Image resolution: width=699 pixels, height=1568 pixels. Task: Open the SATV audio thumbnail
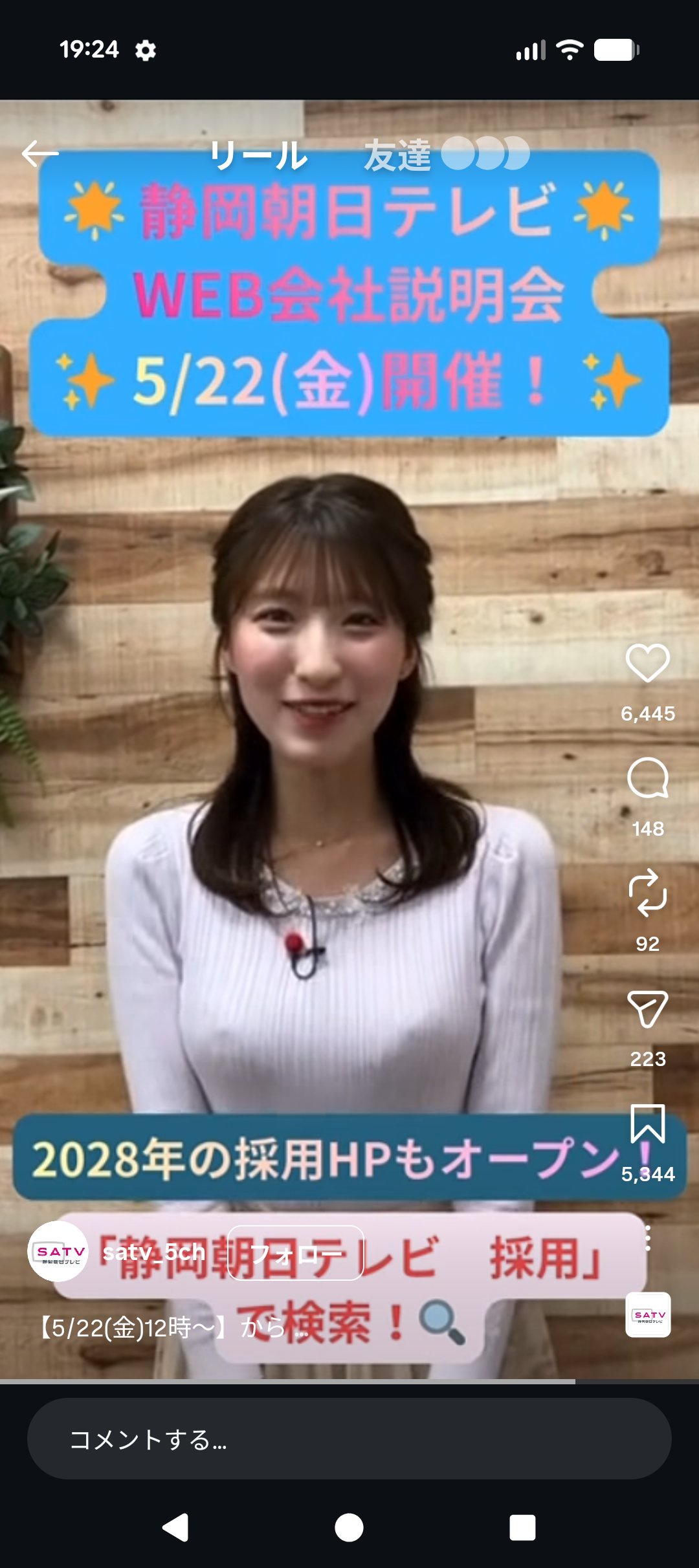pos(648,1314)
